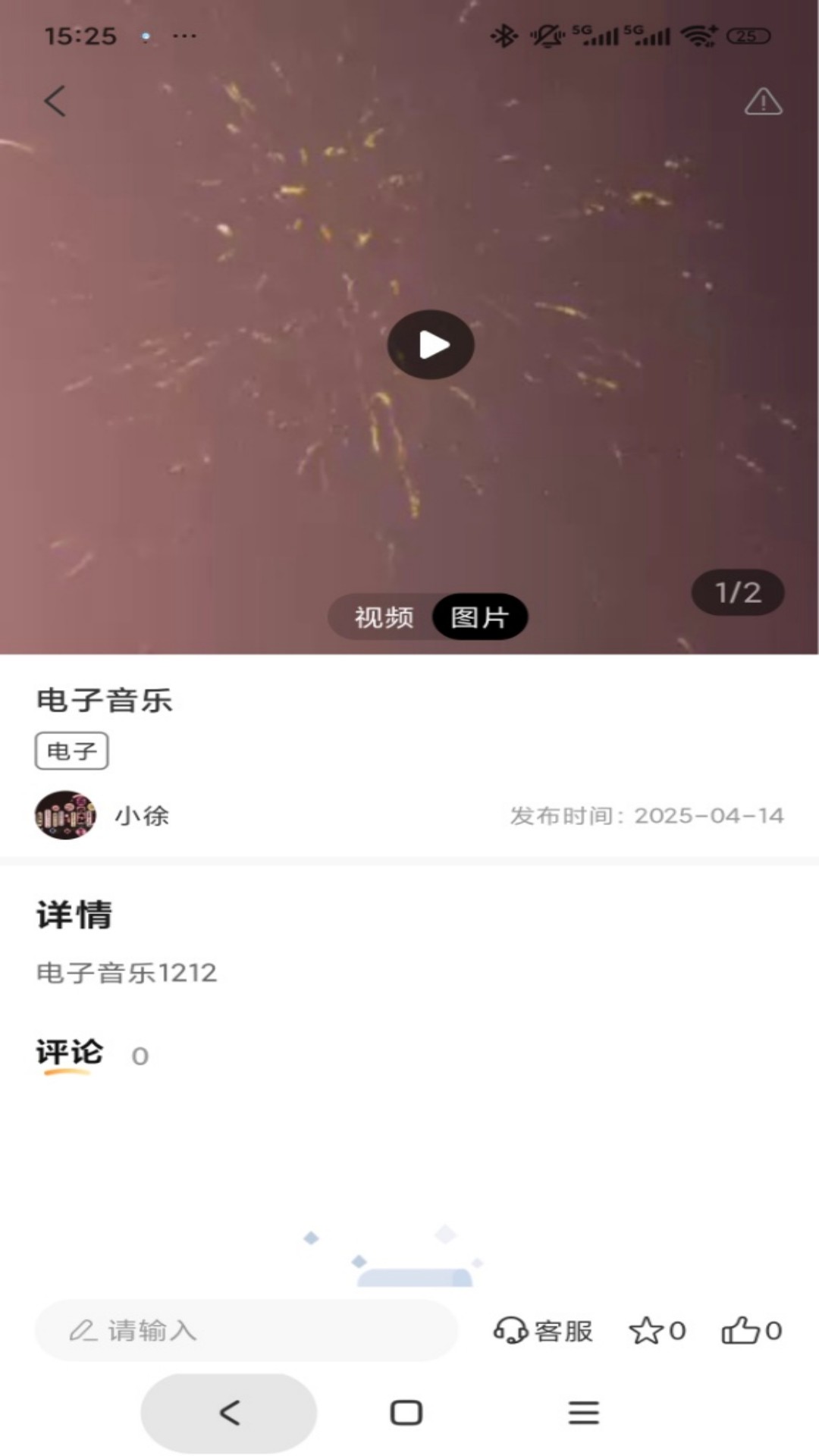This screenshot has height=1456, width=819.
Task: Open recent apps from the navigation bar
Action: tap(583, 1413)
